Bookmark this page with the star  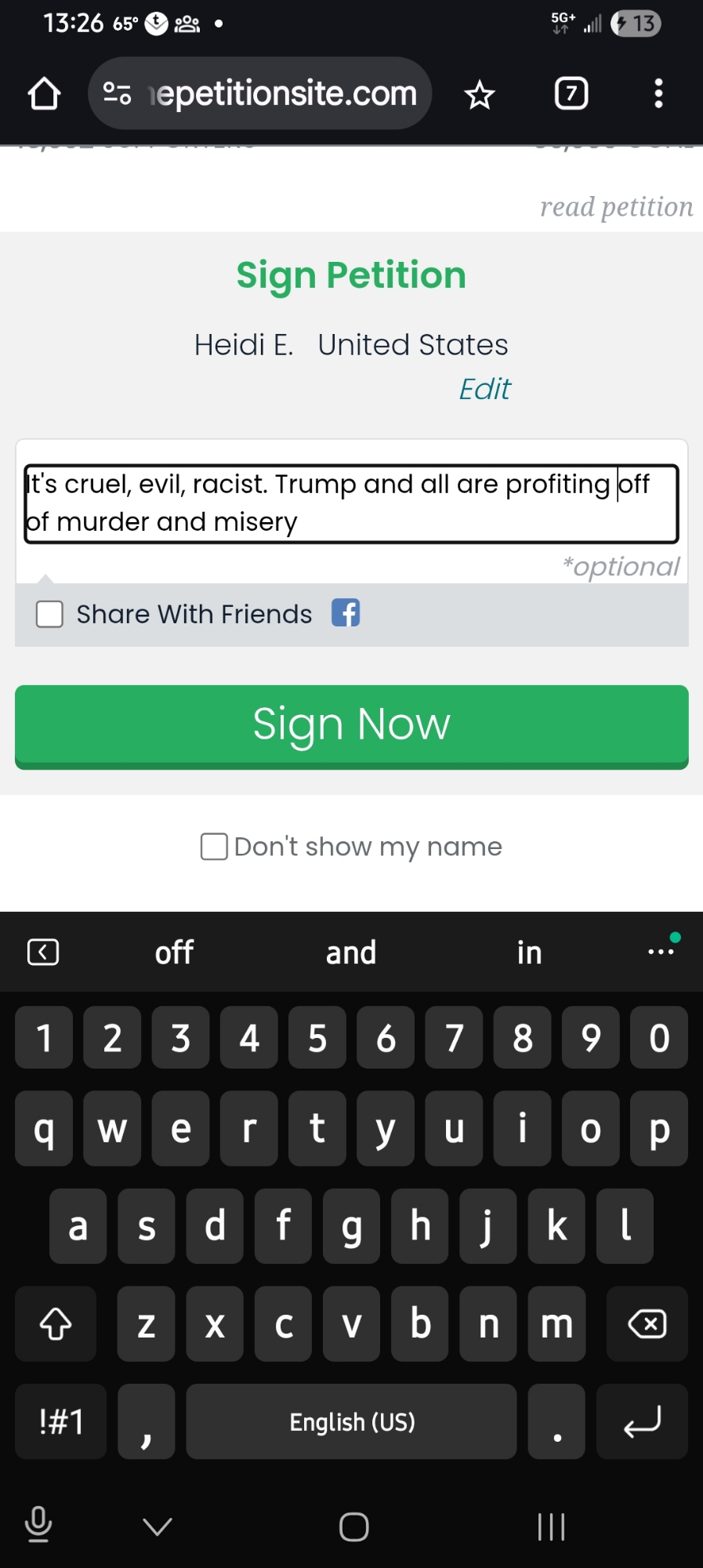point(479,96)
